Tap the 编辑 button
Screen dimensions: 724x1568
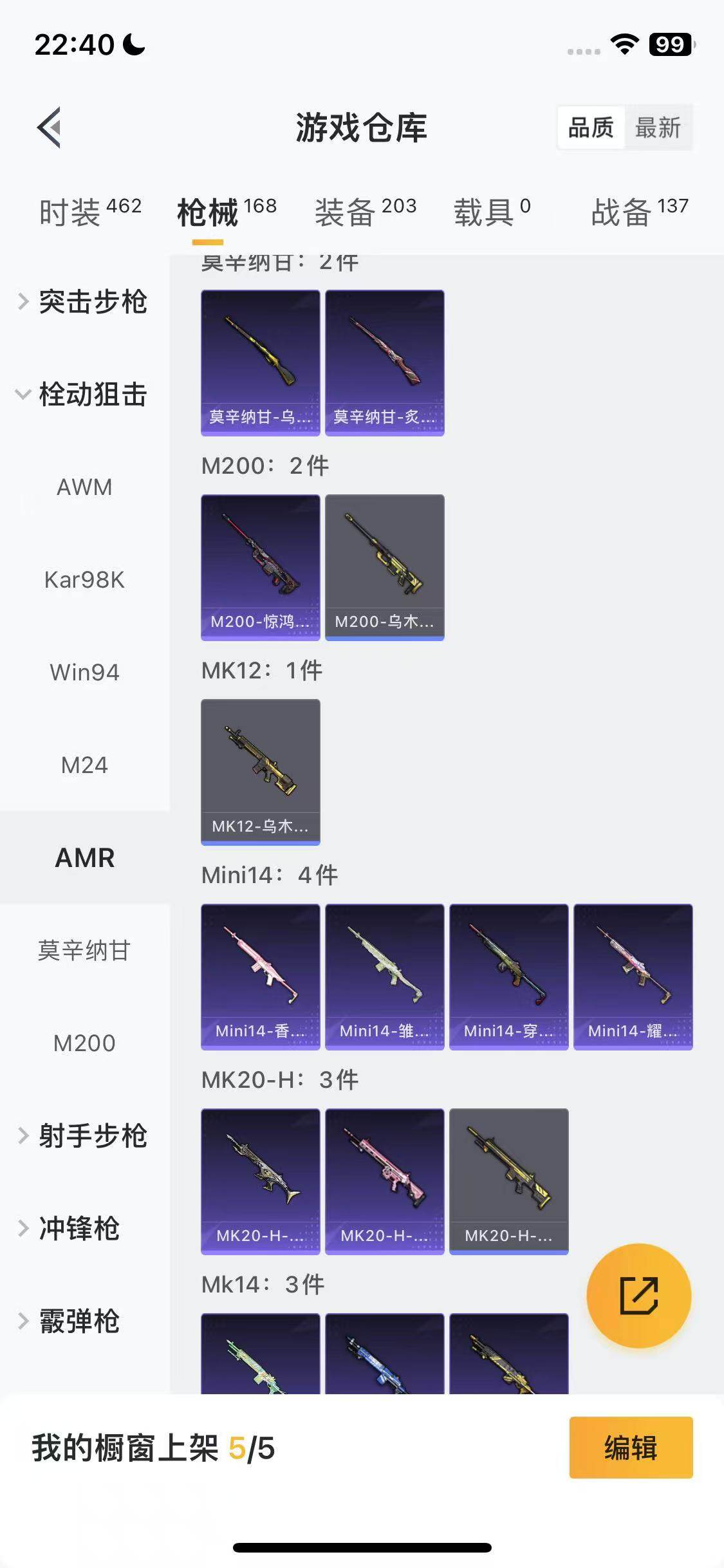tap(631, 1448)
